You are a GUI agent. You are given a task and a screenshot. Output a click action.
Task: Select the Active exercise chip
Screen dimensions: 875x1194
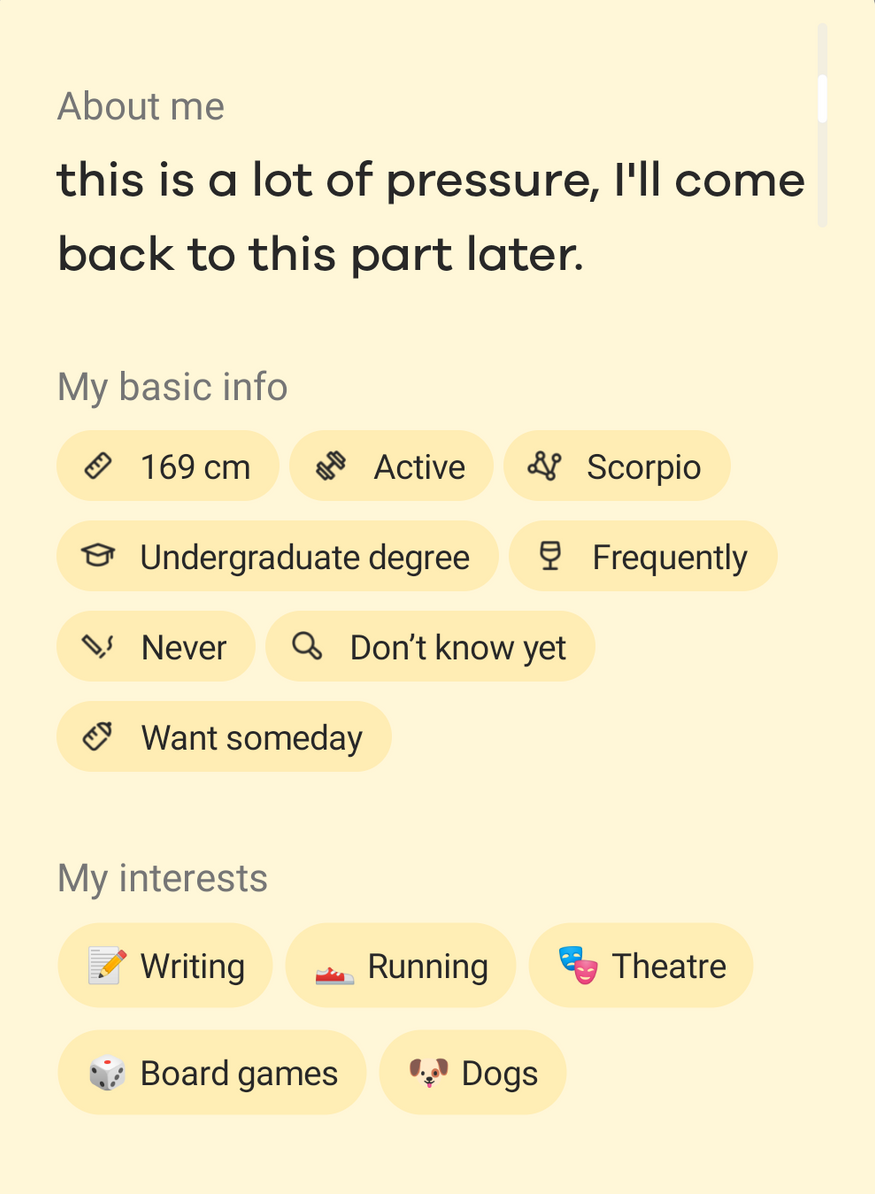coord(391,466)
